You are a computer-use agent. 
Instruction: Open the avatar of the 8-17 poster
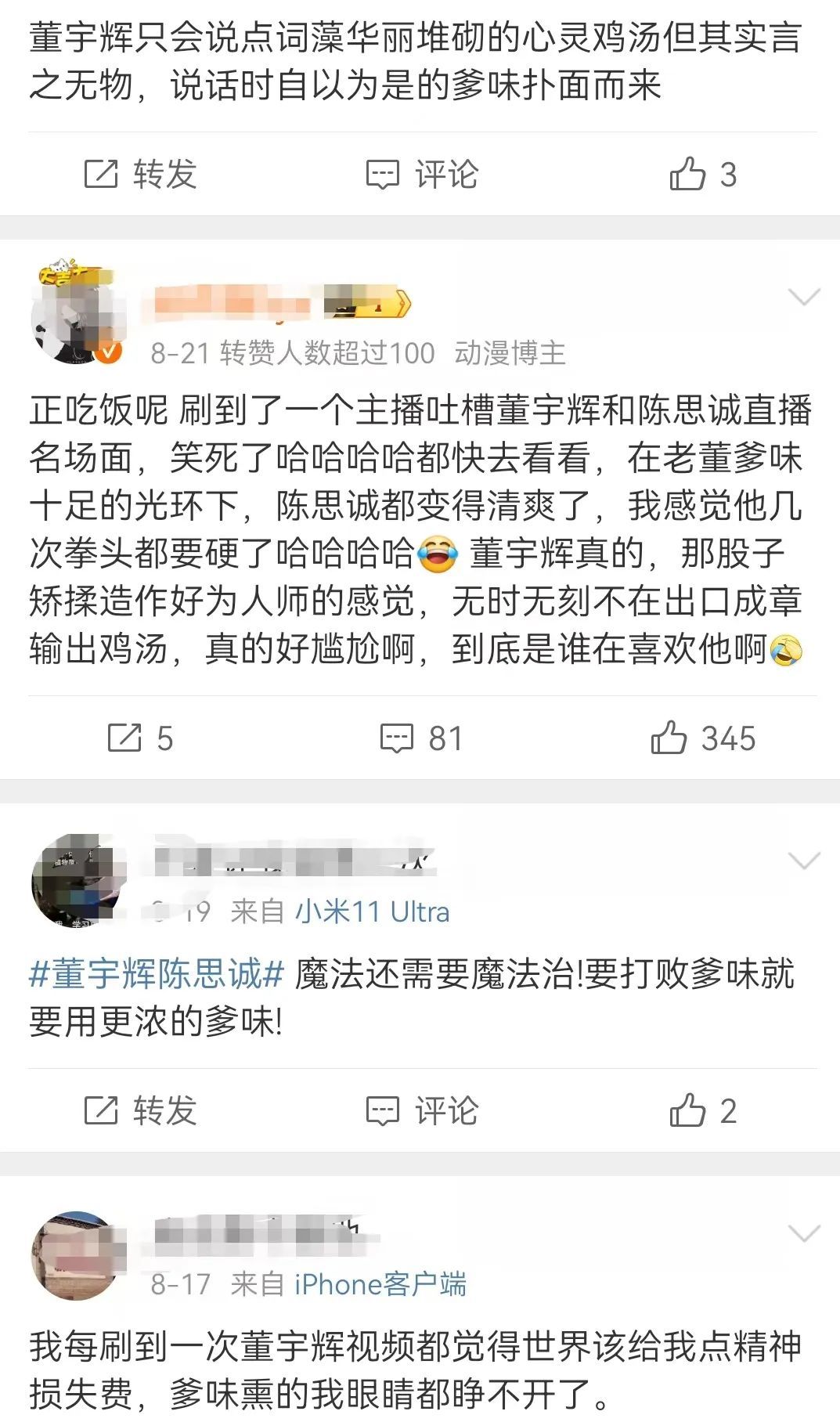point(78,1255)
